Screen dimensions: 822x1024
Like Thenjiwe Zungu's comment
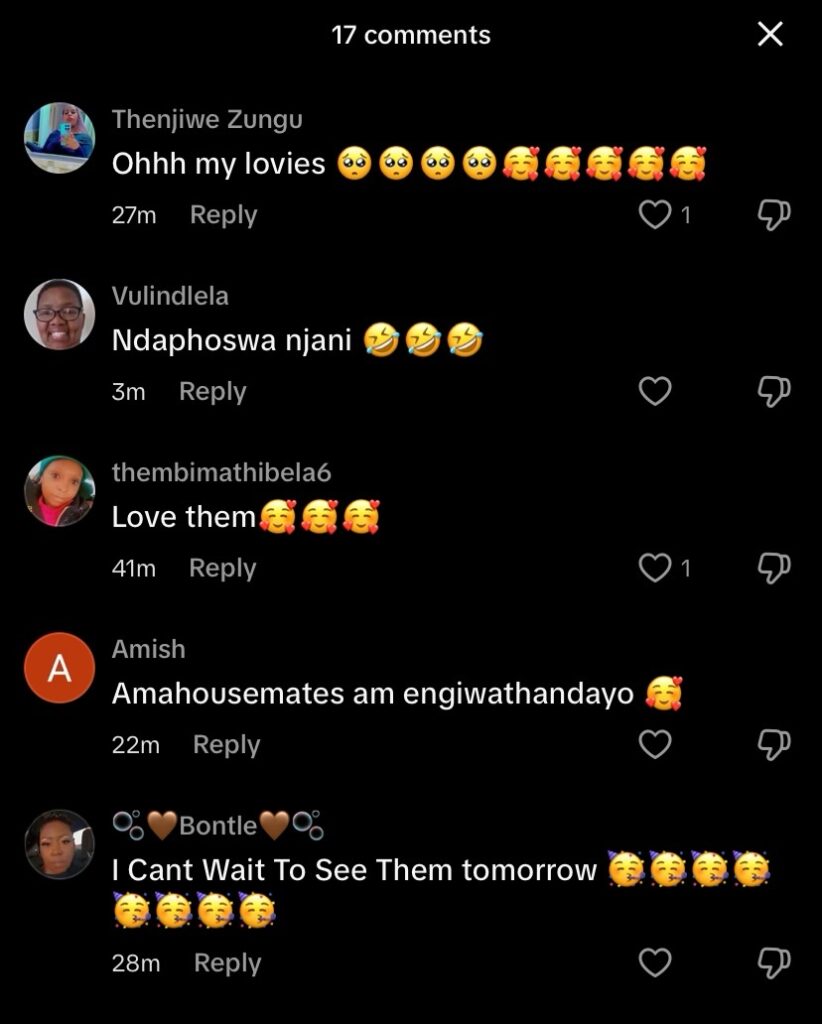(x=655, y=215)
